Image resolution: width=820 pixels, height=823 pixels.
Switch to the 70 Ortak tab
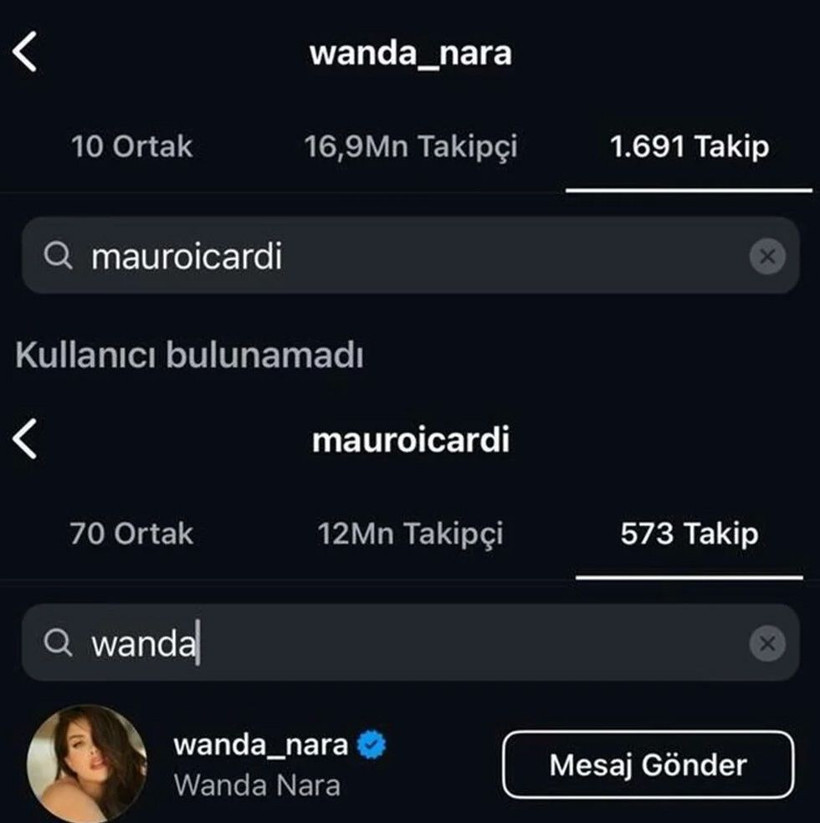pyautogui.click(x=131, y=534)
